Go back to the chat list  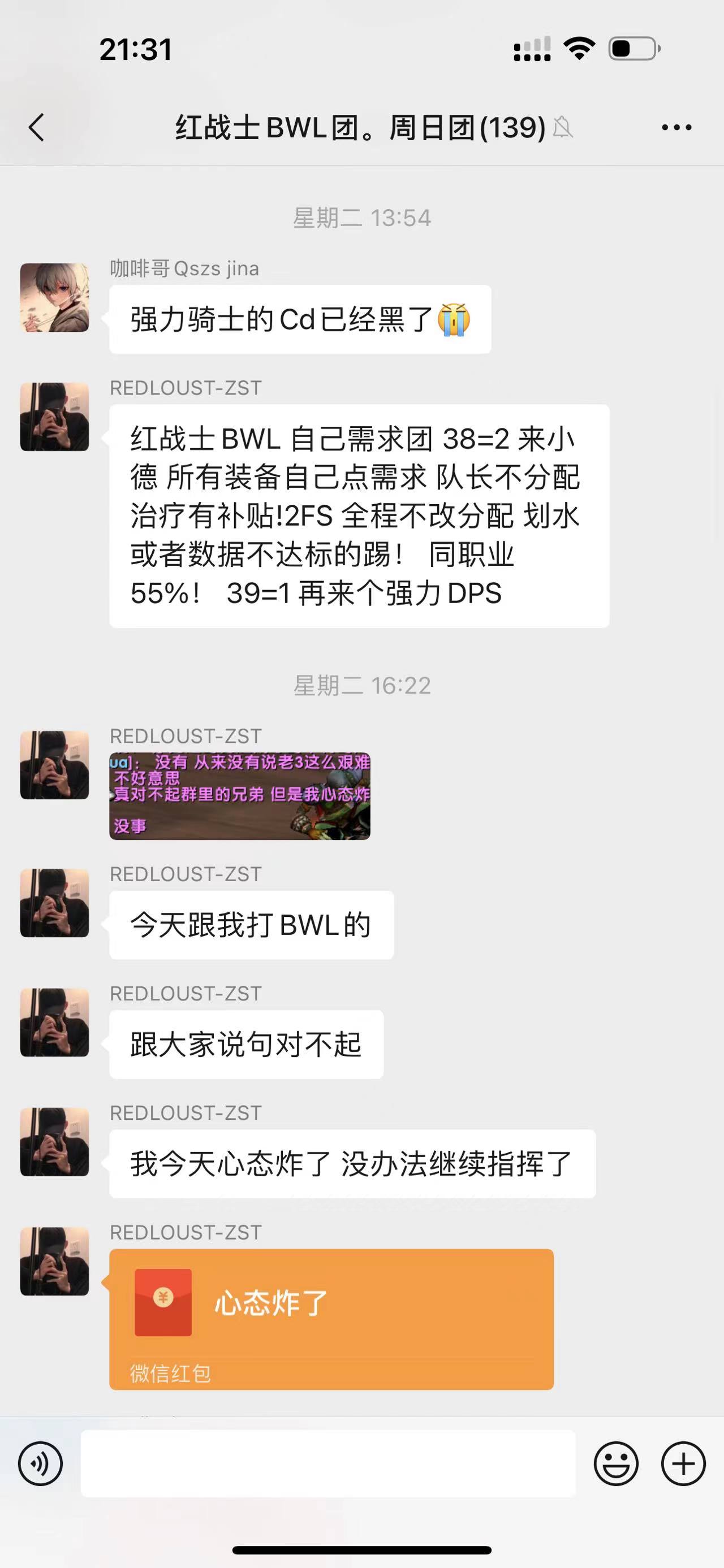point(37,128)
